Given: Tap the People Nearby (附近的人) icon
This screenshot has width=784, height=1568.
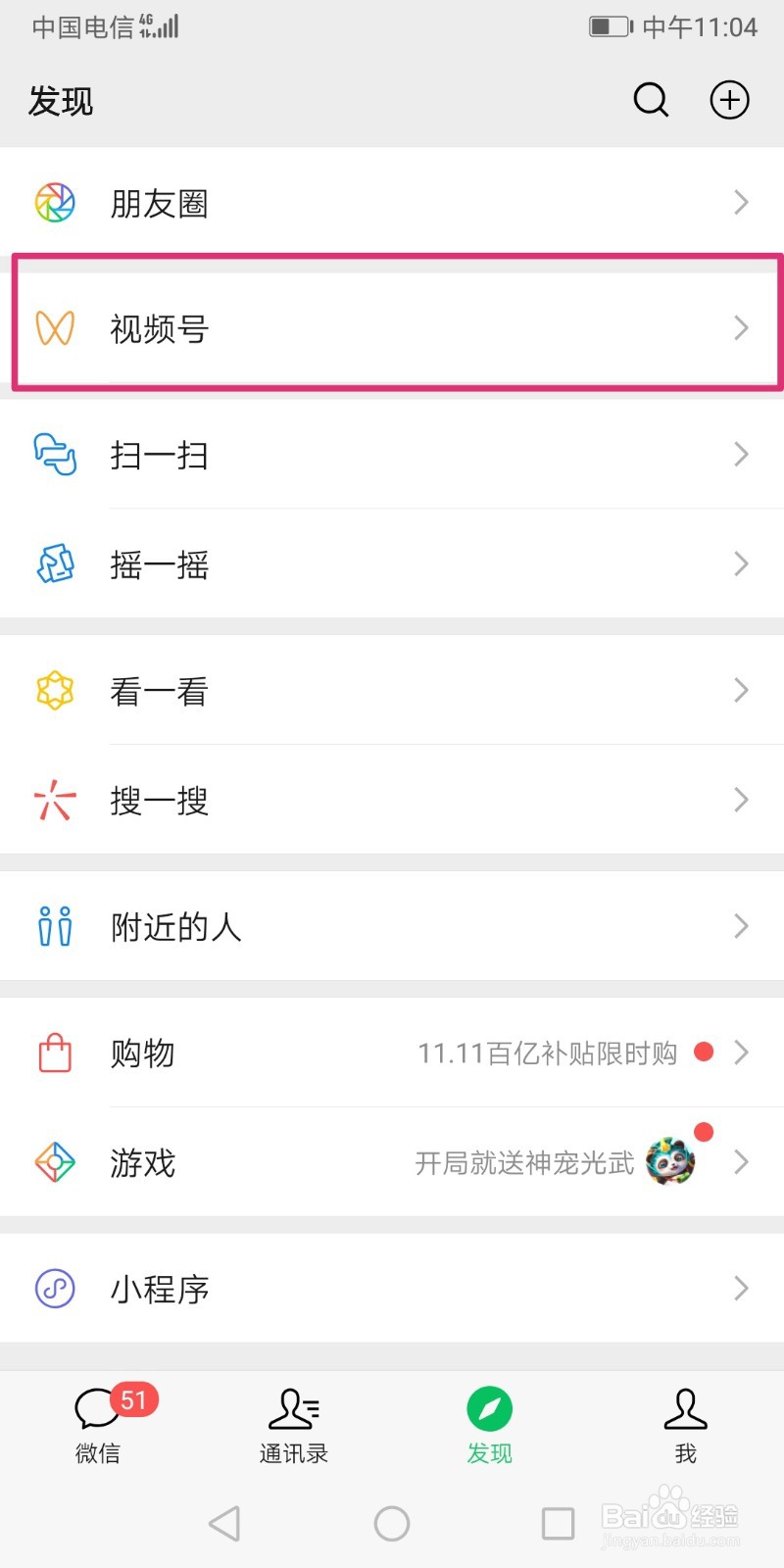Looking at the screenshot, I should (55, 925).
